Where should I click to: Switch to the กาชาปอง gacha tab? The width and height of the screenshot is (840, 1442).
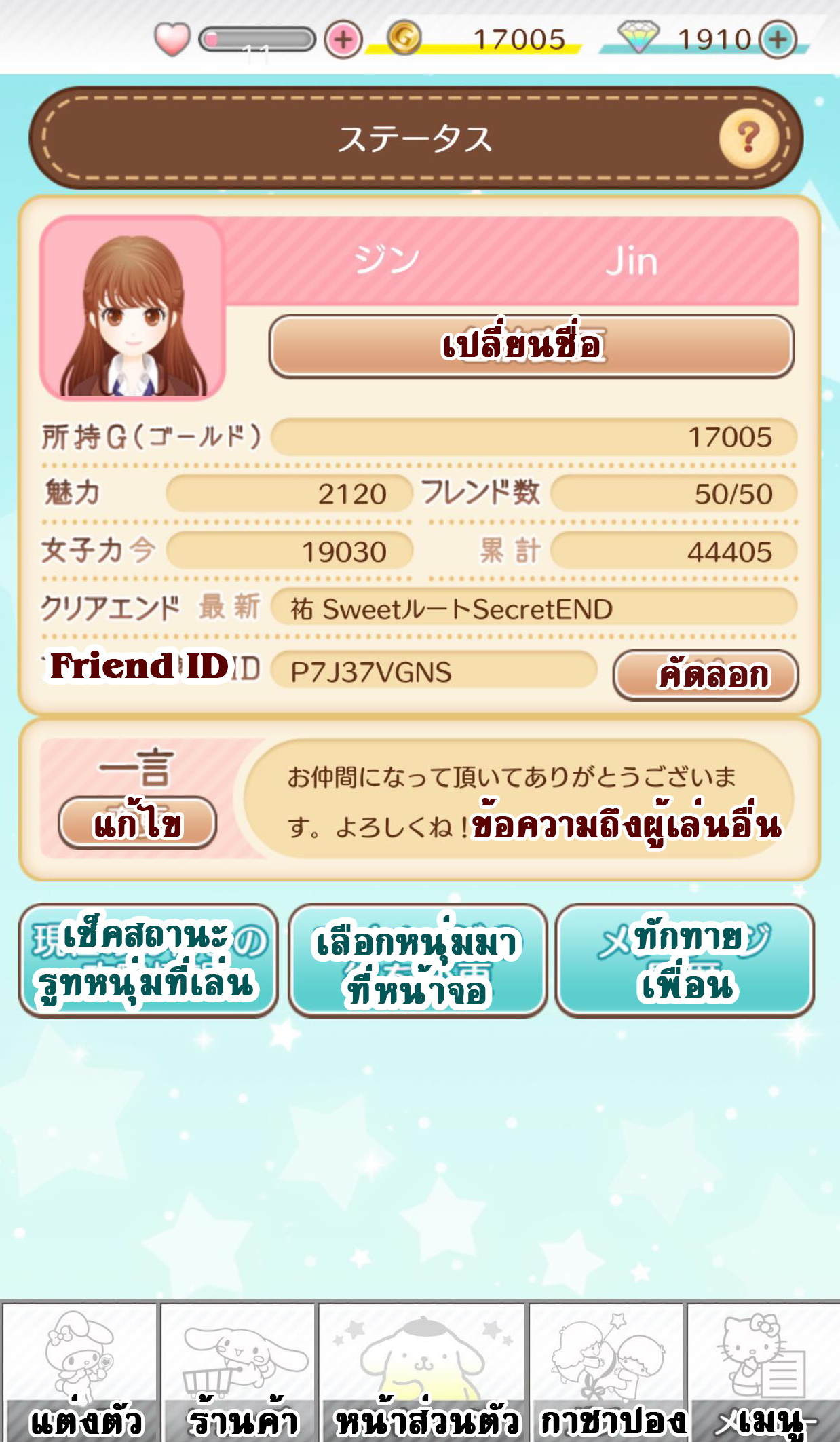(x=607, y=1372)
